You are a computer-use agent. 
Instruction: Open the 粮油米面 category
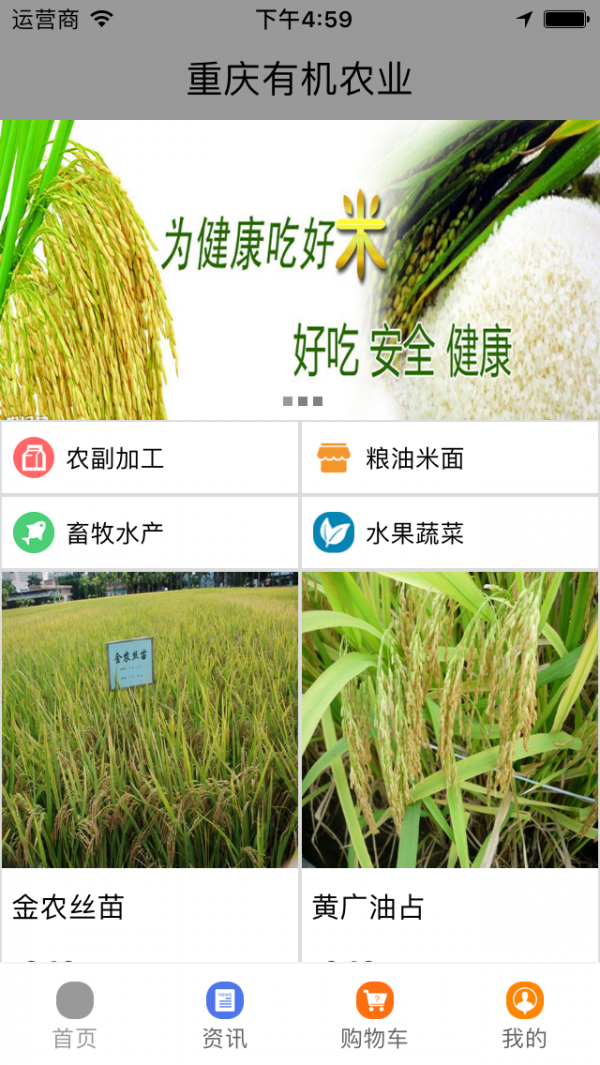[450, 458]
